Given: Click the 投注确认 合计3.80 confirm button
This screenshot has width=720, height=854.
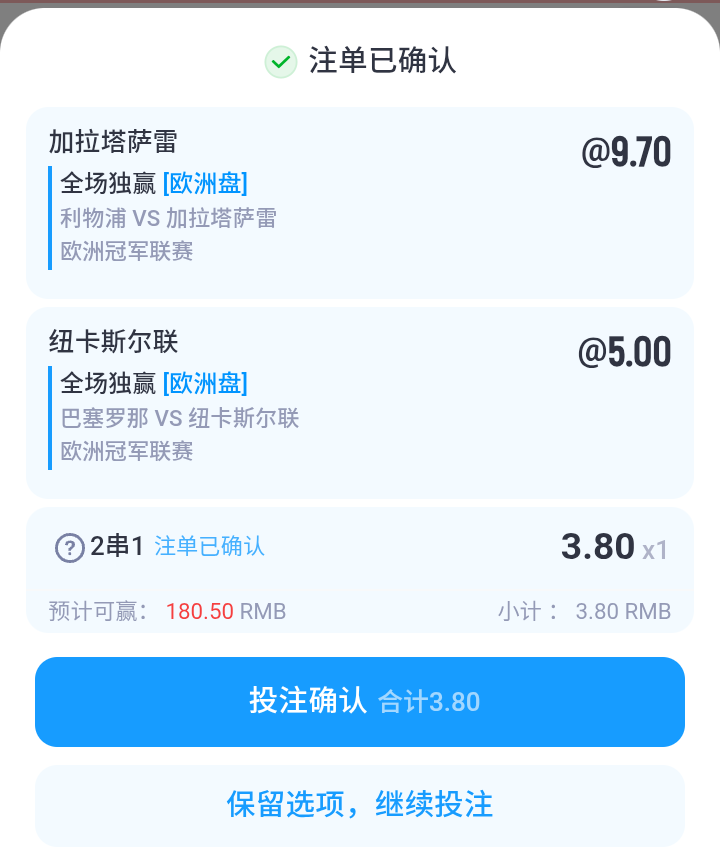Looking at the screenshot, I should point(359,701).
